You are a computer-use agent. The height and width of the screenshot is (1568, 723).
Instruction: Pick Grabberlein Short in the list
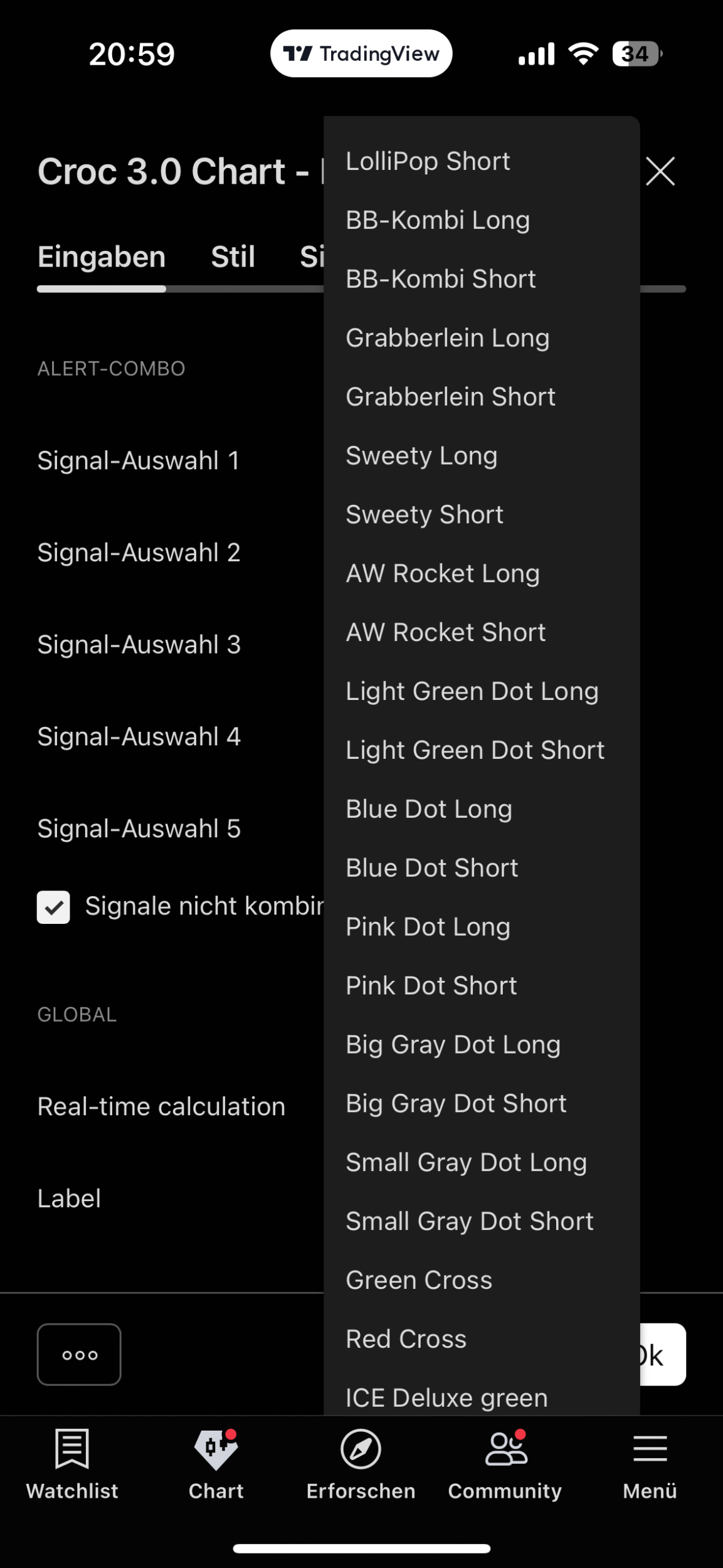click(450, 397)
